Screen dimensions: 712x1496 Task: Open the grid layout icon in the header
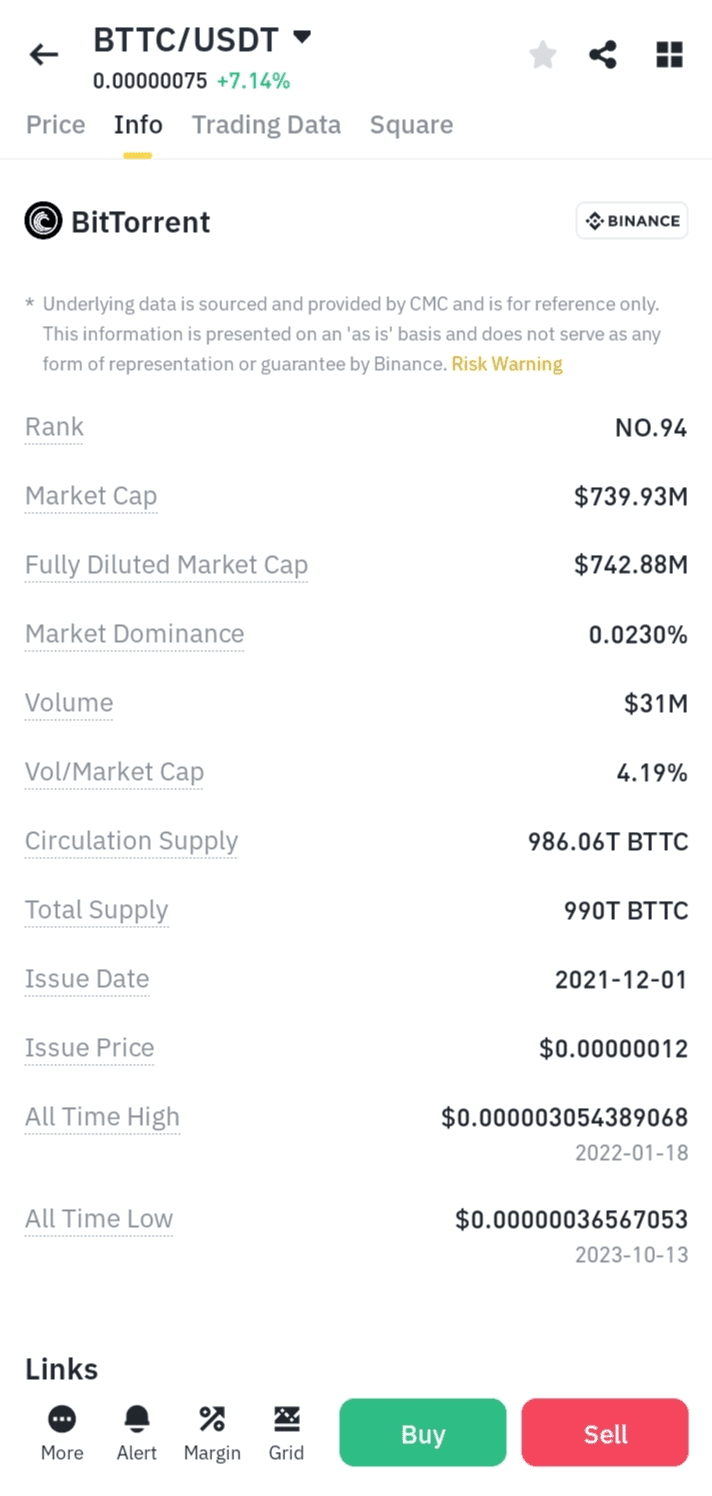click(x=669, y=55)
